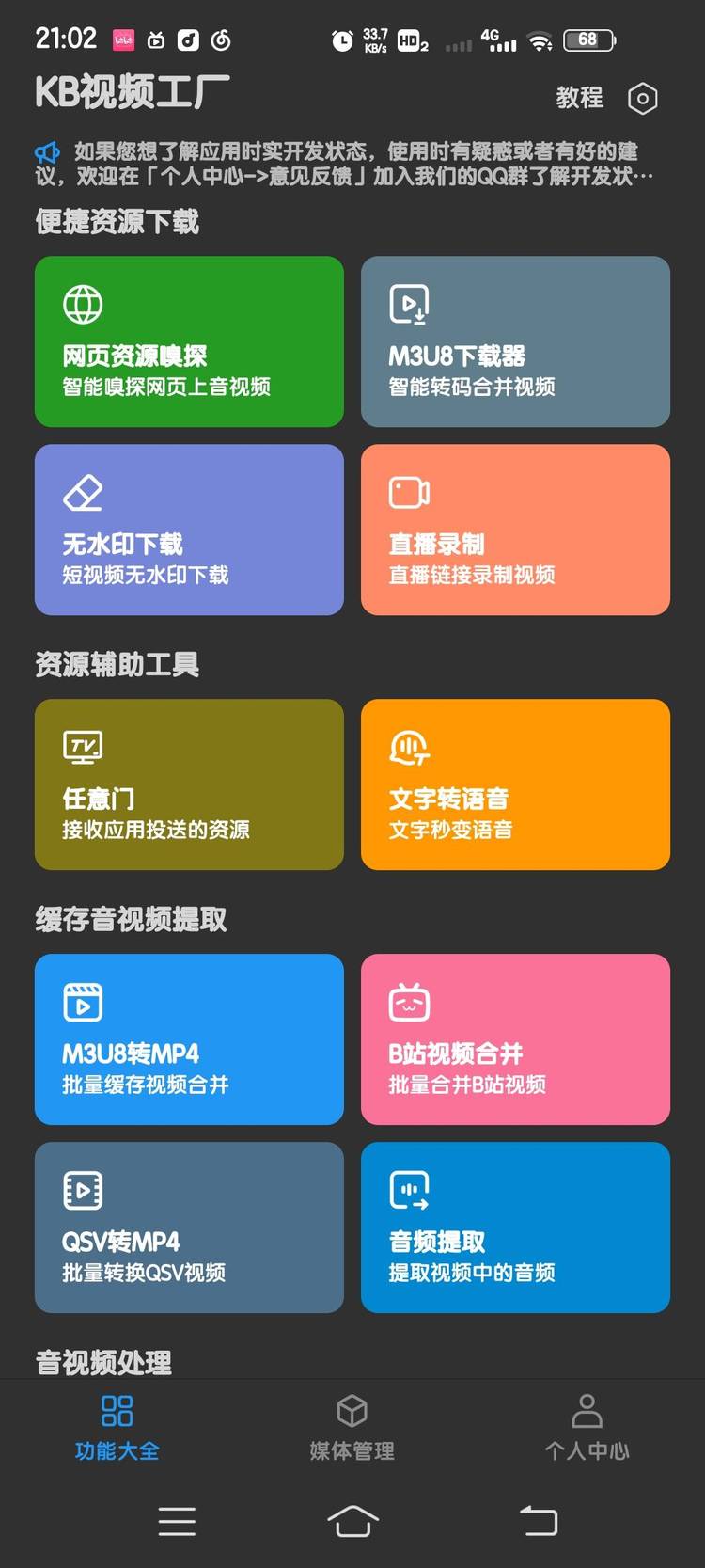Select the B站视频合并 card
Viewport: 705px width, 1568px height.
(515, 1038)
